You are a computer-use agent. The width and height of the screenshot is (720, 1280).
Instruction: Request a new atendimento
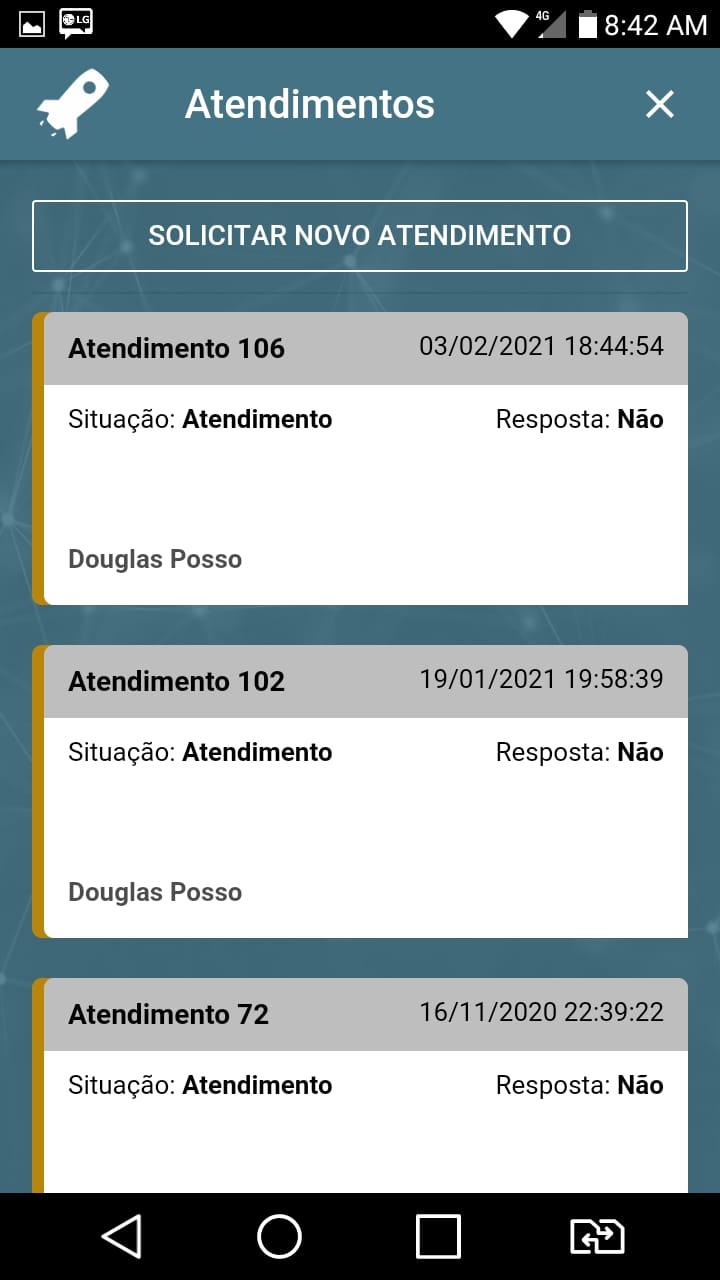click(x=360, y=236)
